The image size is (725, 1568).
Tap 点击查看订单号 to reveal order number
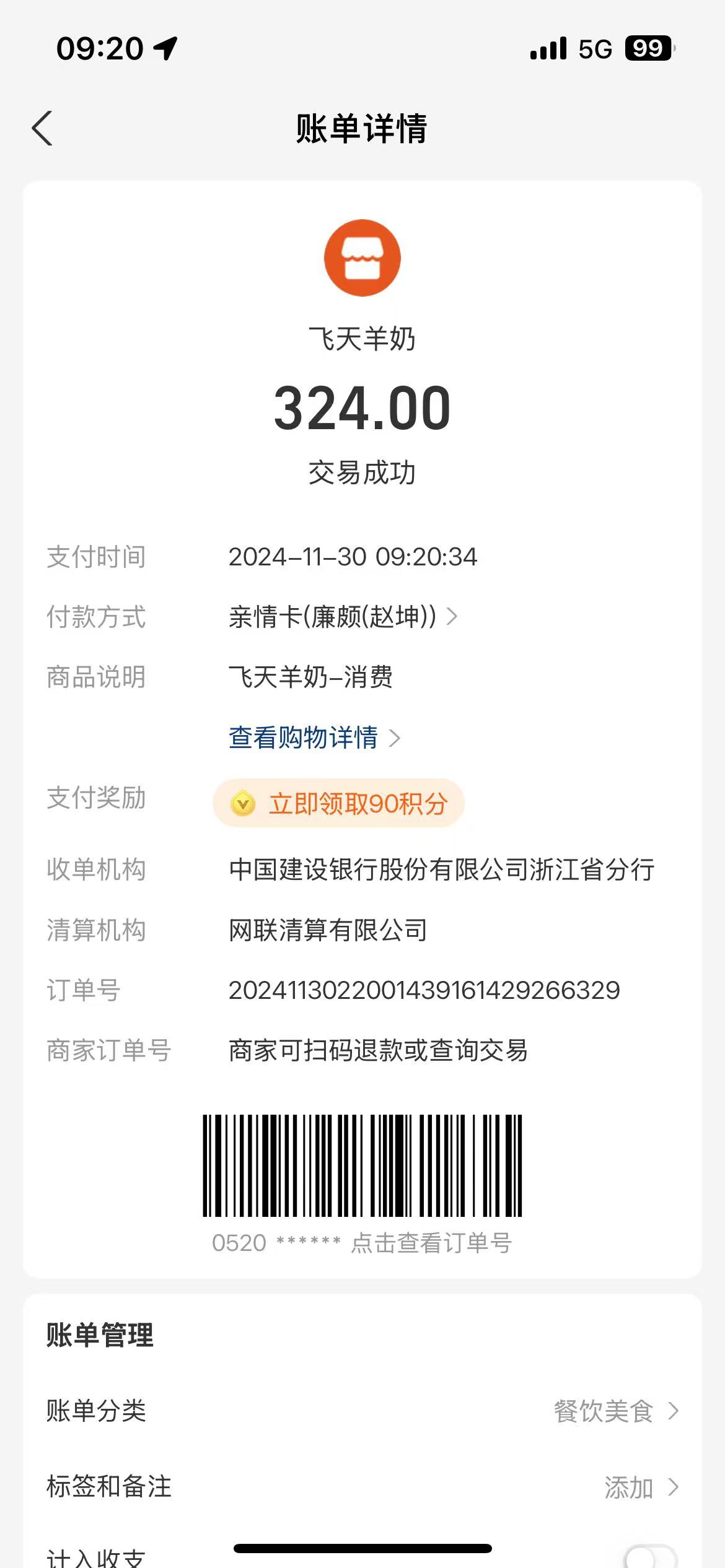pos(431,1243)
